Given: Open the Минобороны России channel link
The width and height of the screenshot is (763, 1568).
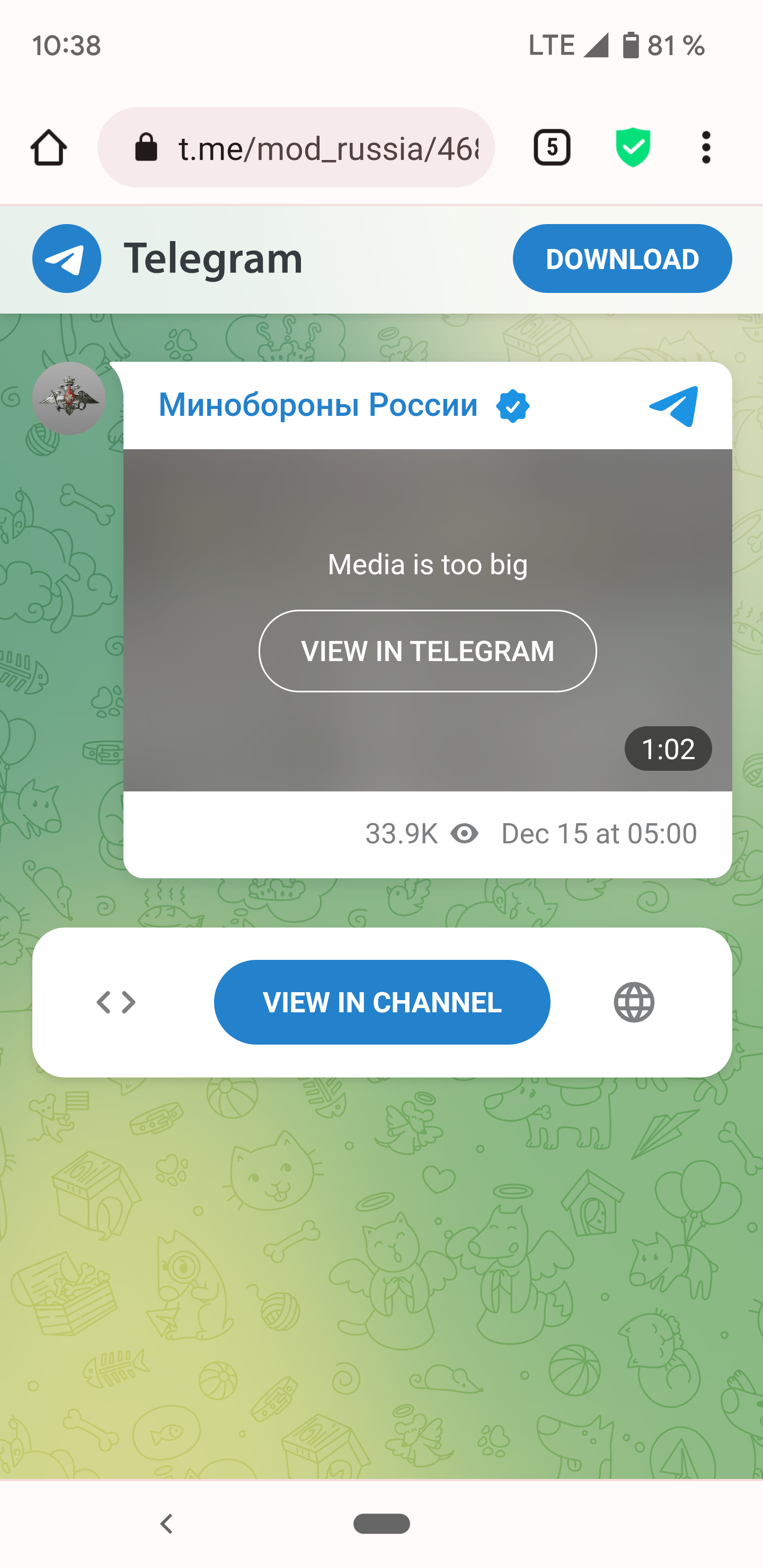Looking at the screenshot, I should coord(318,405).
